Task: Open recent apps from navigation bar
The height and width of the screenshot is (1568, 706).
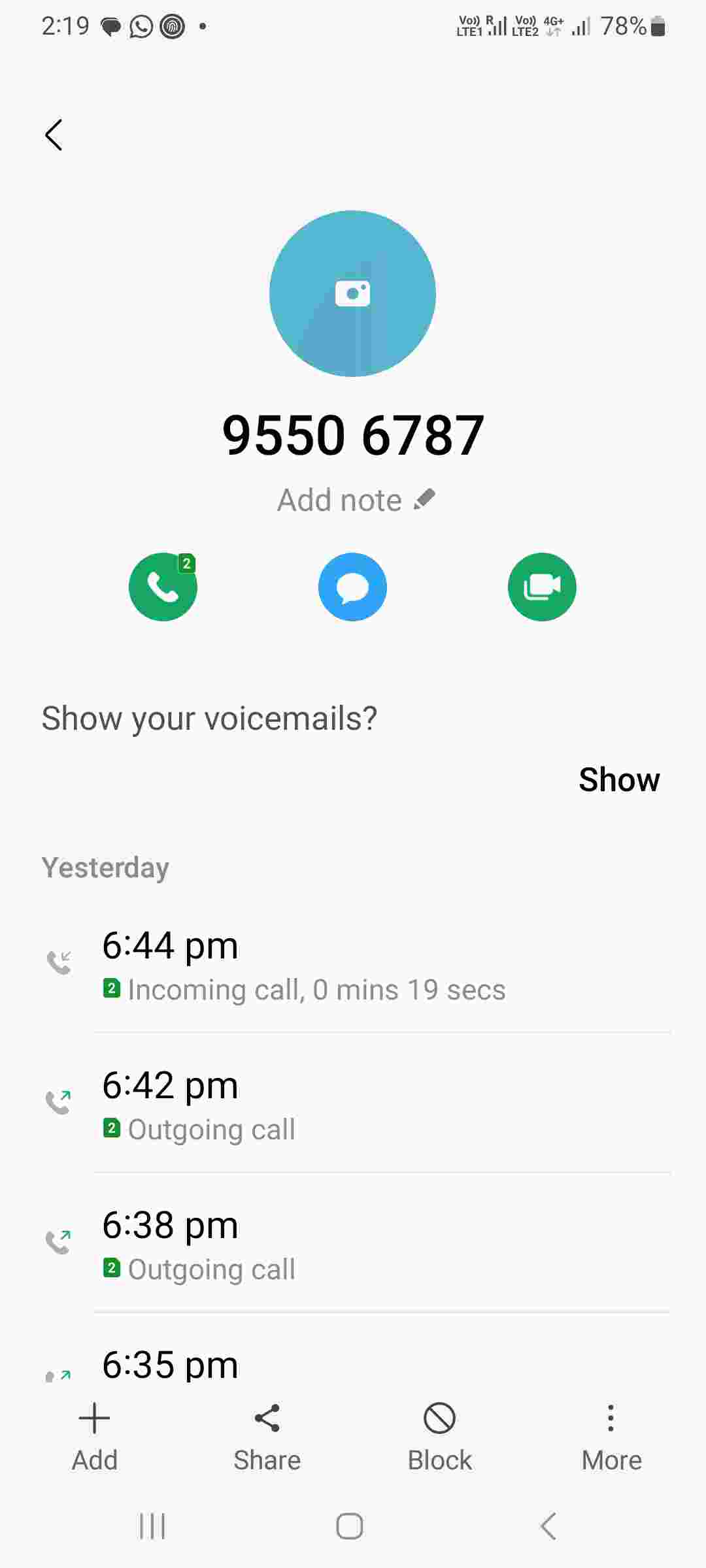Action: pos(152,1526)
